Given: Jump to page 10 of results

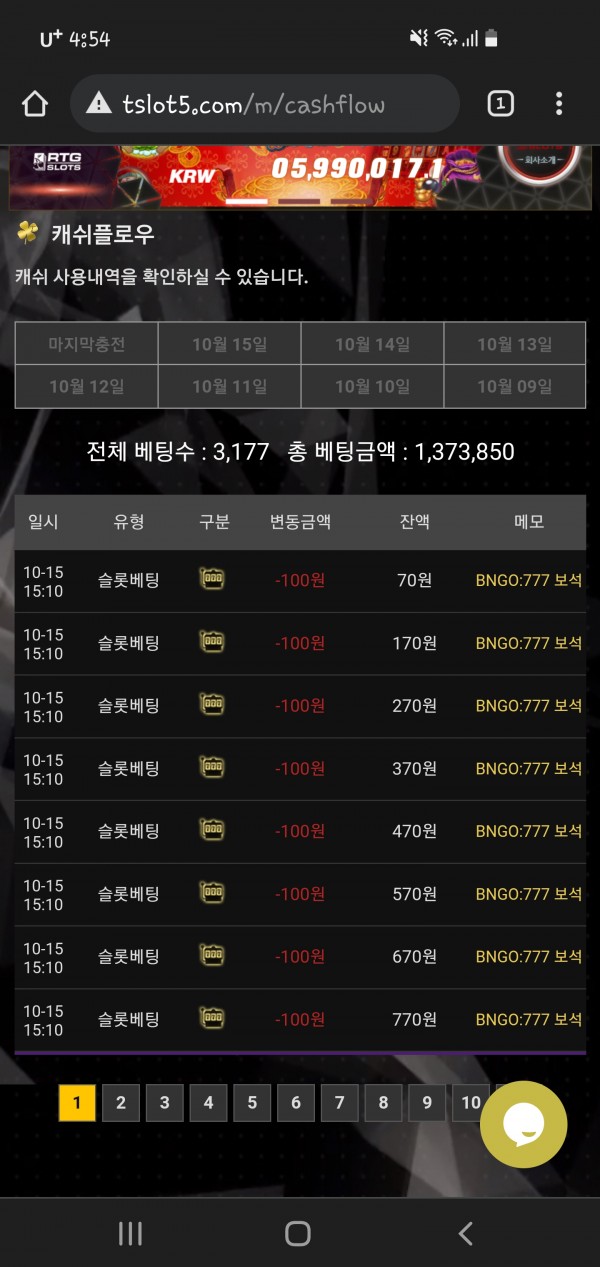Looking at the screenshot, I should [x=467, y=1103].
